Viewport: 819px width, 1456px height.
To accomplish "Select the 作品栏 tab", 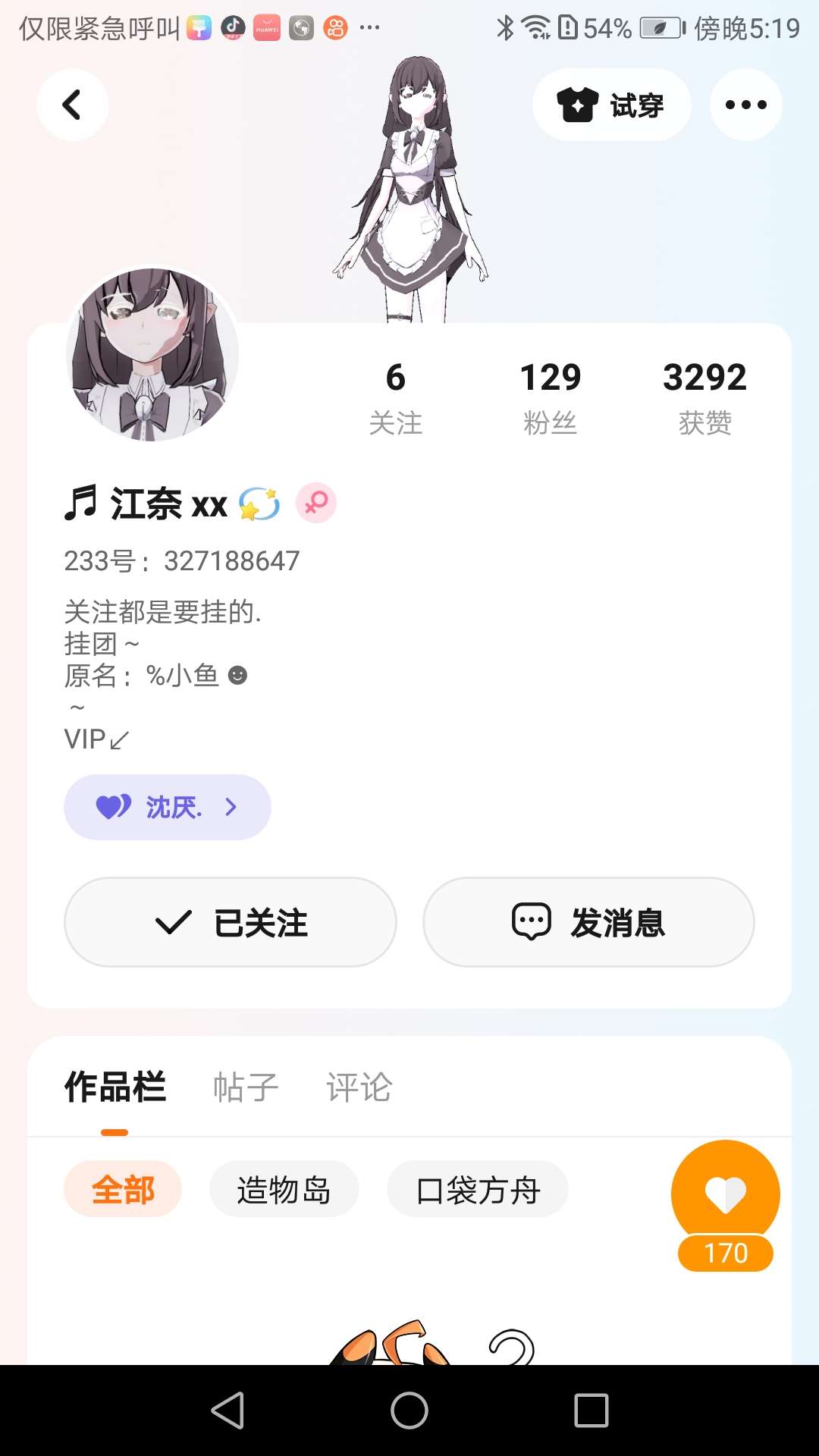I will coord(115,1087).
